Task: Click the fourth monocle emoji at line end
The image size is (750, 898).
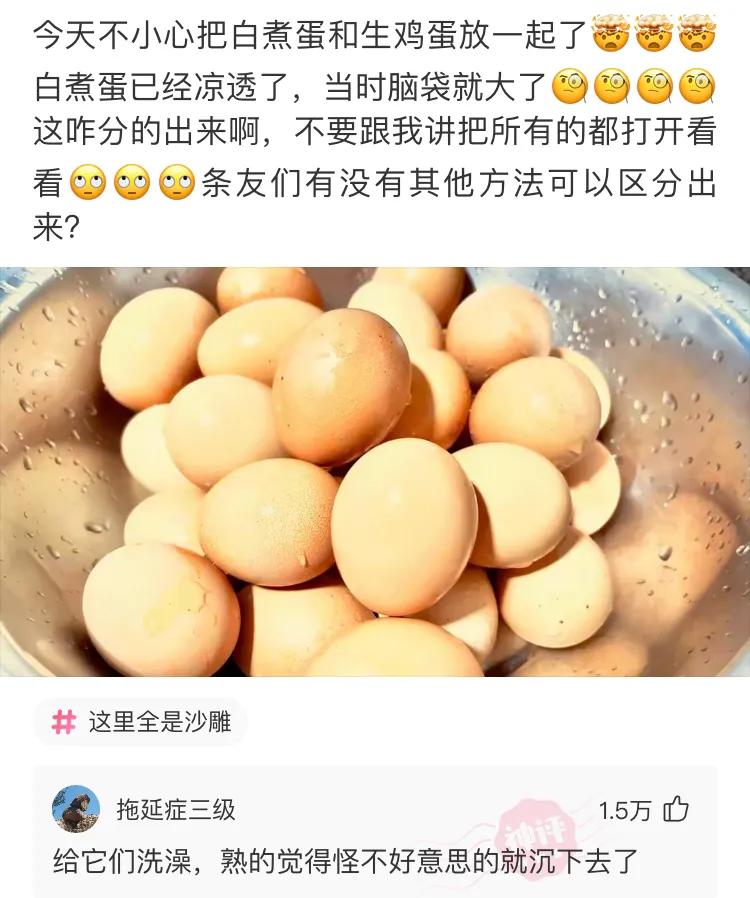Action: [x=701, y=88]
